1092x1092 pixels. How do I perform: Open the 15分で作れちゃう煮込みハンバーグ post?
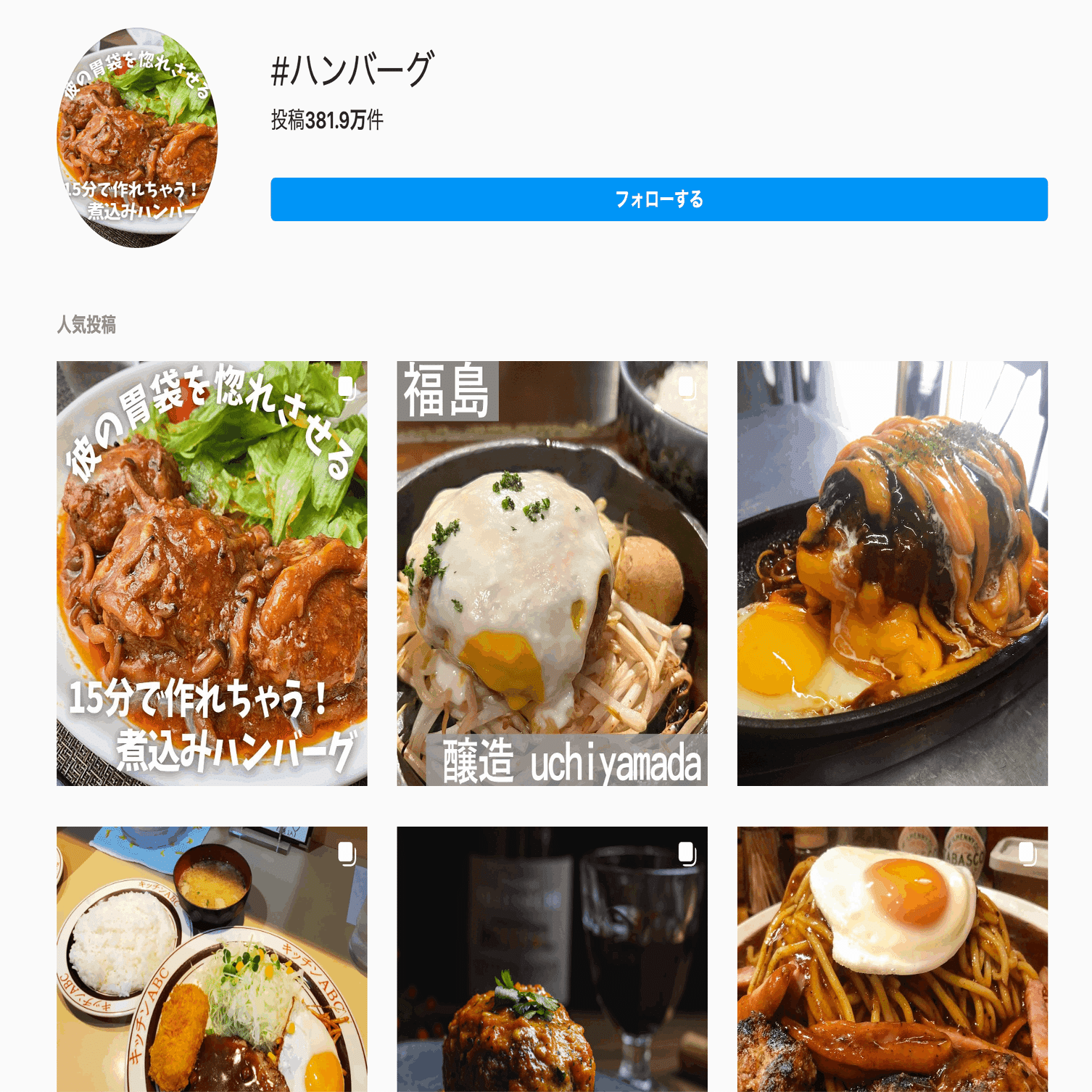212,573
